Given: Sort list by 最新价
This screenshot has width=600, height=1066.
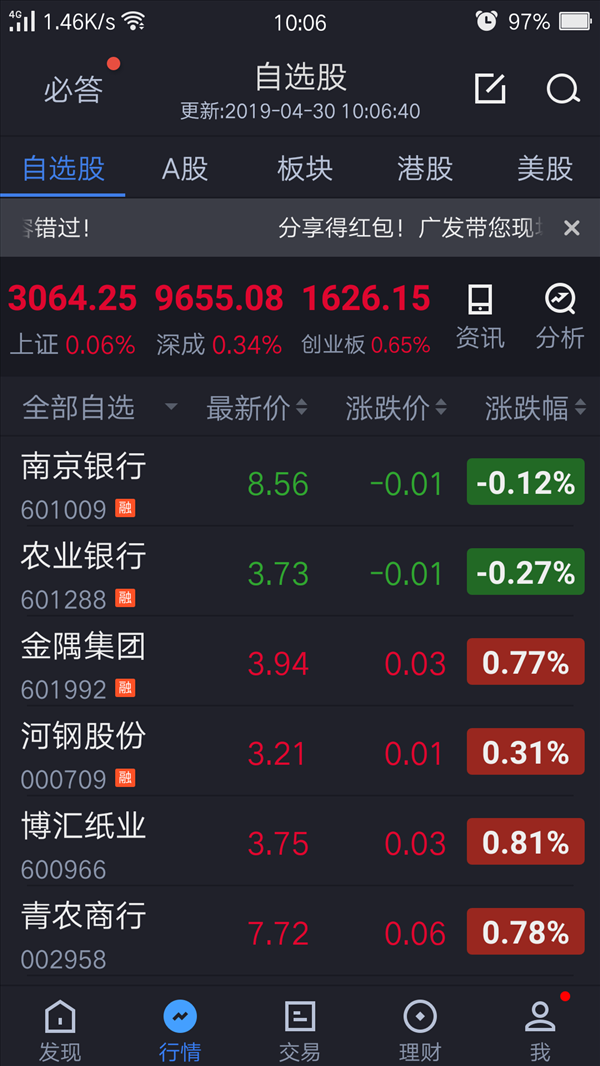Looking at the screenshot, I should coord(256,408).
